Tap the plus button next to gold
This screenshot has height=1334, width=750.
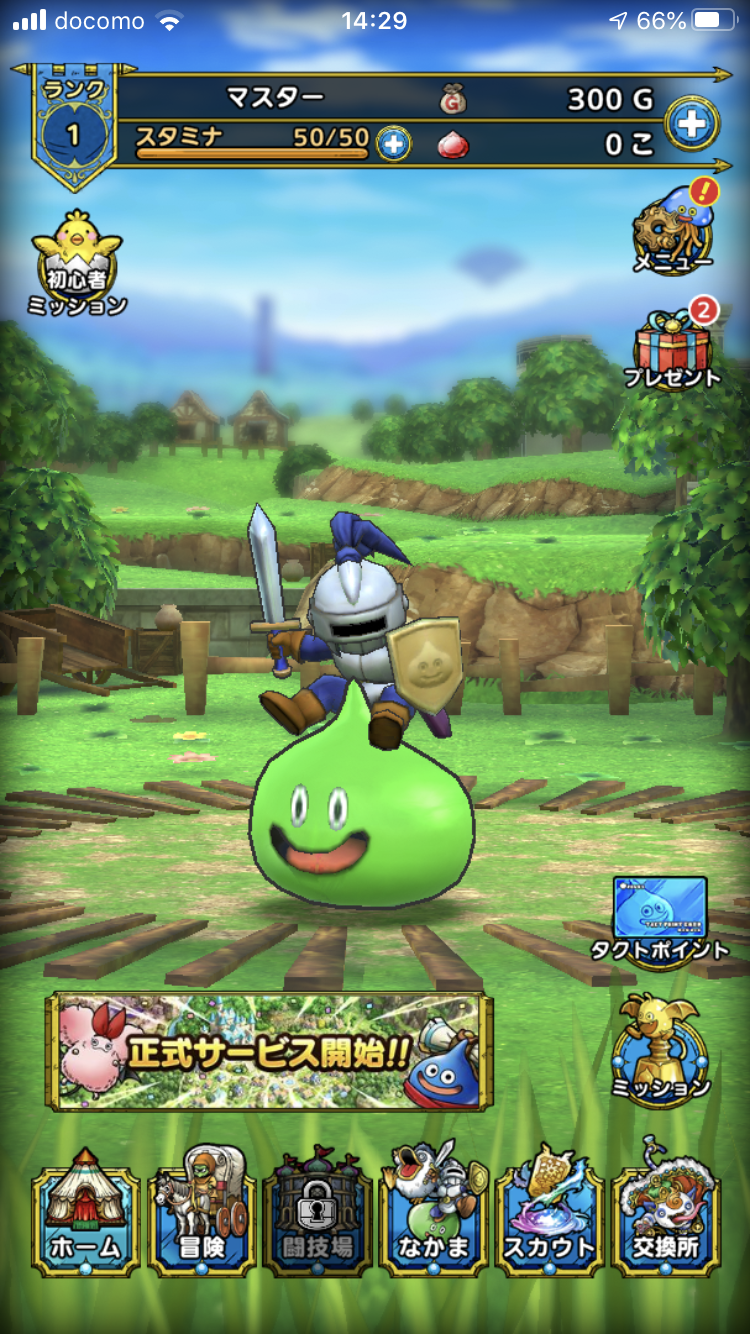point(692,124)
